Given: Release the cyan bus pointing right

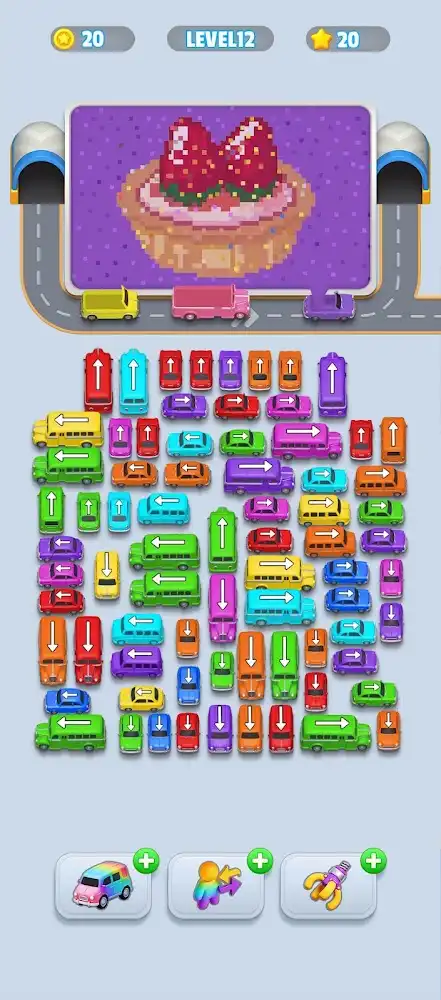Looking at the screenshot, I should (x=280, y=607).
